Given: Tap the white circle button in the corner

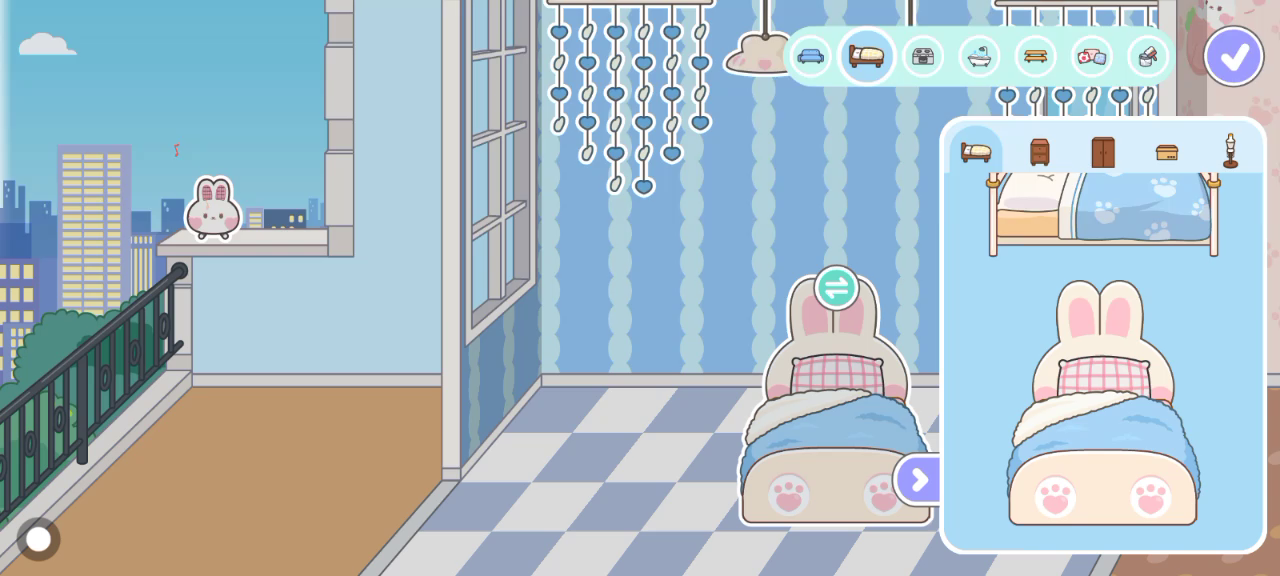Looking at the screenshot, I should point(38,539).
